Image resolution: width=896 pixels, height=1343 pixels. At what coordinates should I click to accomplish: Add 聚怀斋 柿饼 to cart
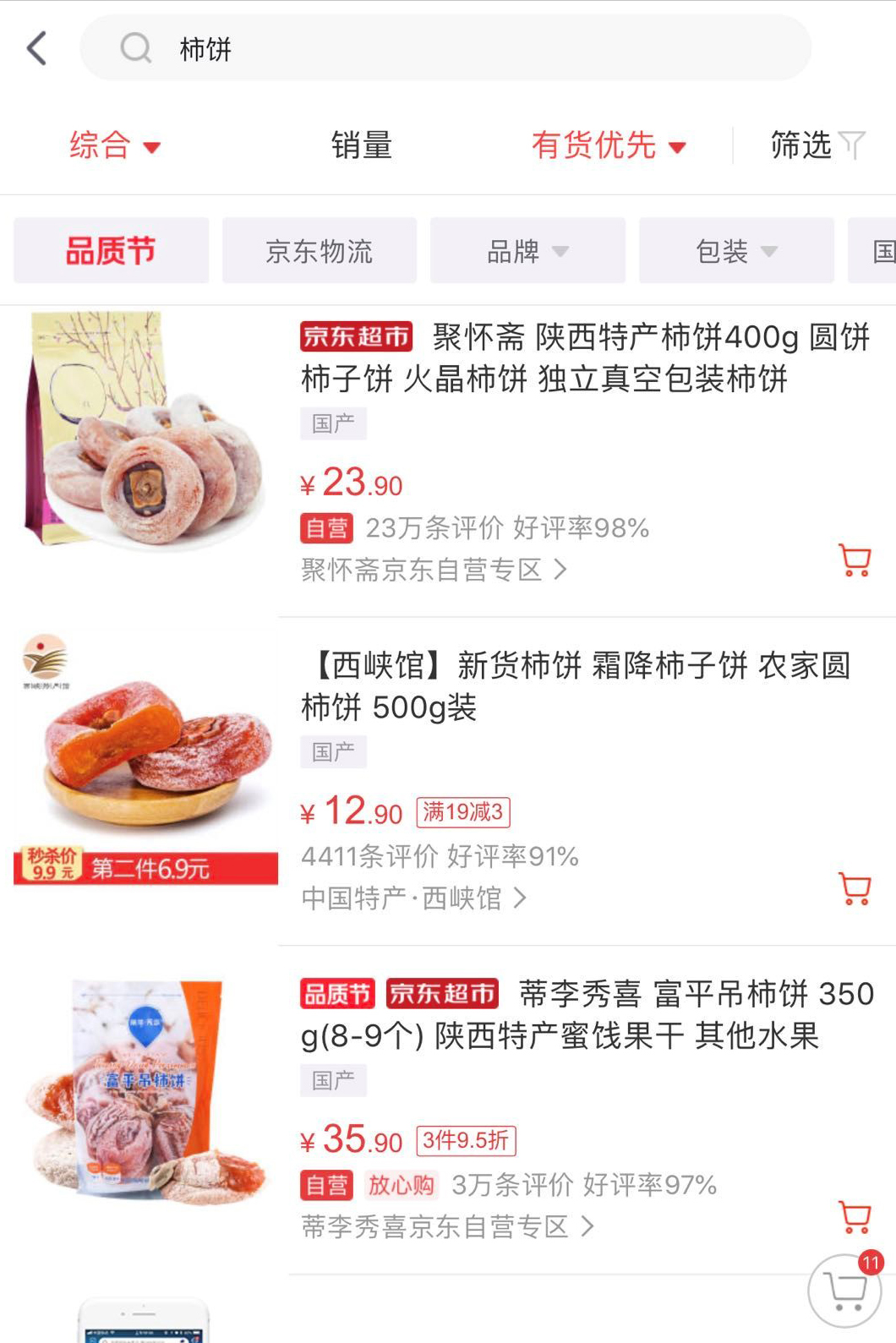pos(855,560)
